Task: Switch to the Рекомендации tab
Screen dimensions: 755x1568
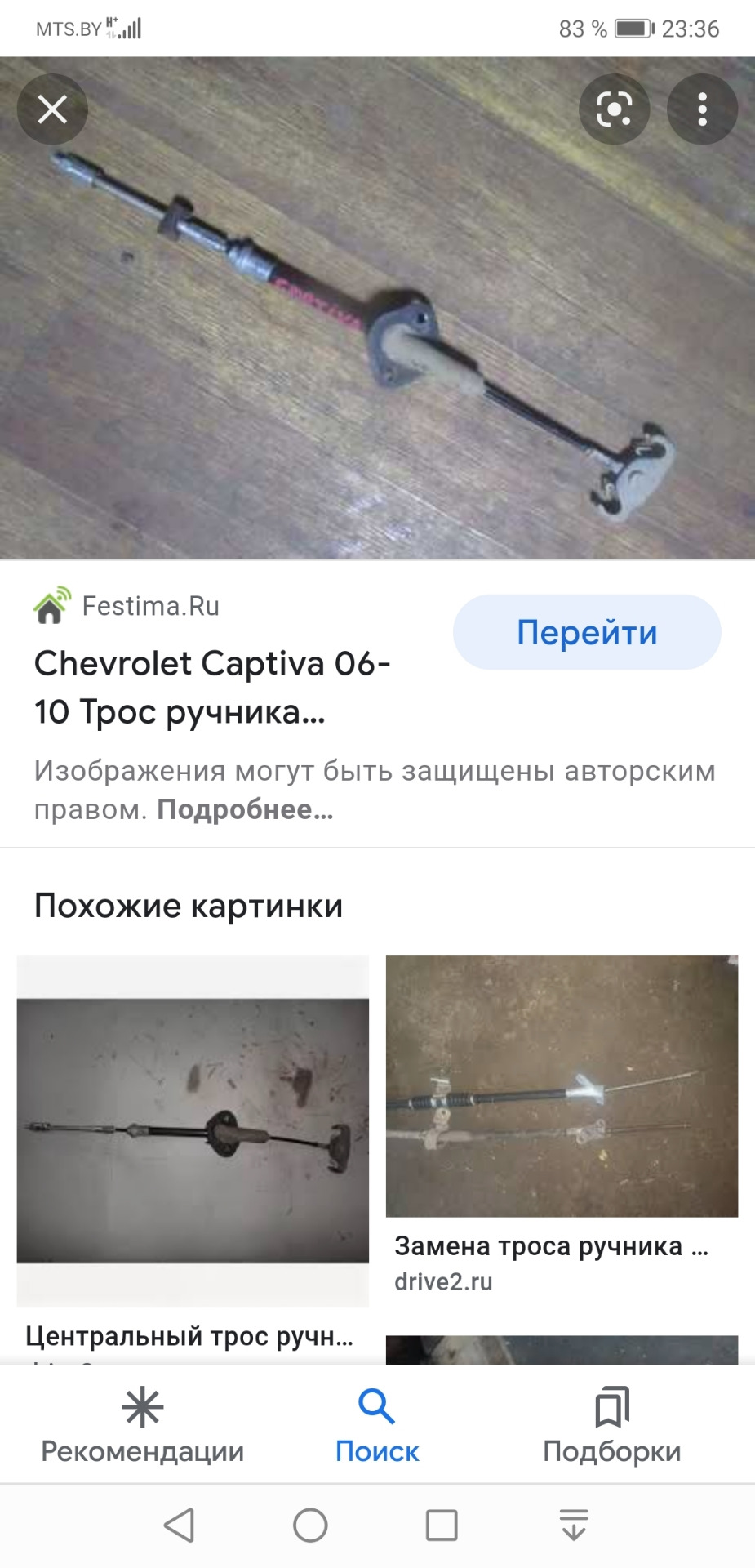Action: pyautogui.click(x=142, y=1426)
